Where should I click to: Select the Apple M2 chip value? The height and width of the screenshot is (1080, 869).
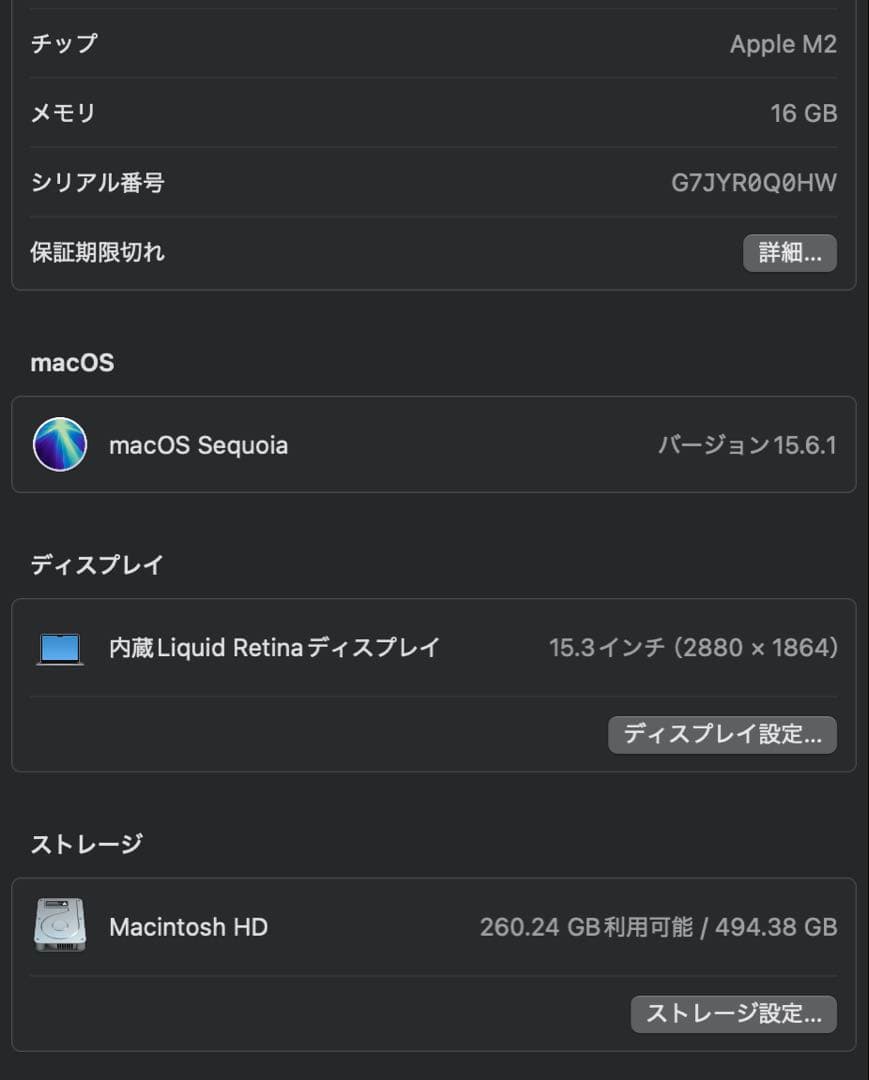point(783,43)
